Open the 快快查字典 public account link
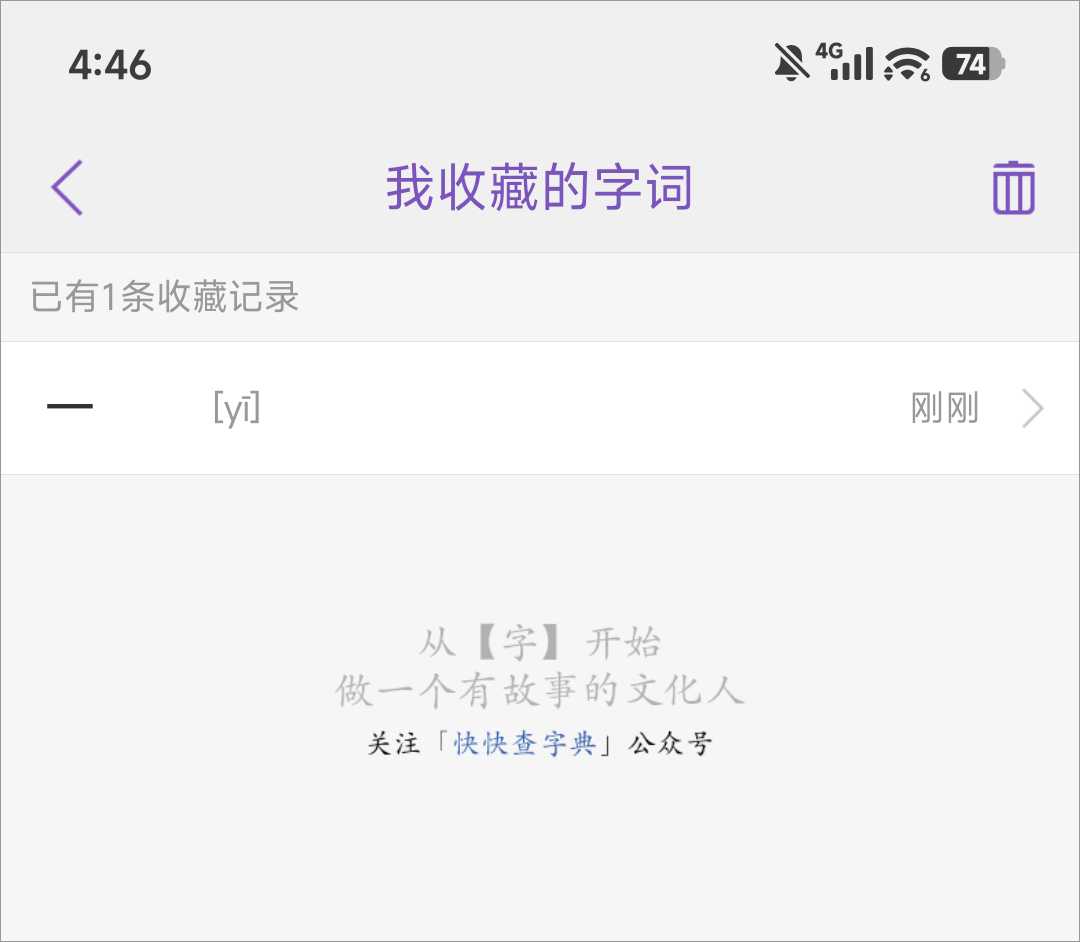Screen dimensions: 1080x942 525,744
